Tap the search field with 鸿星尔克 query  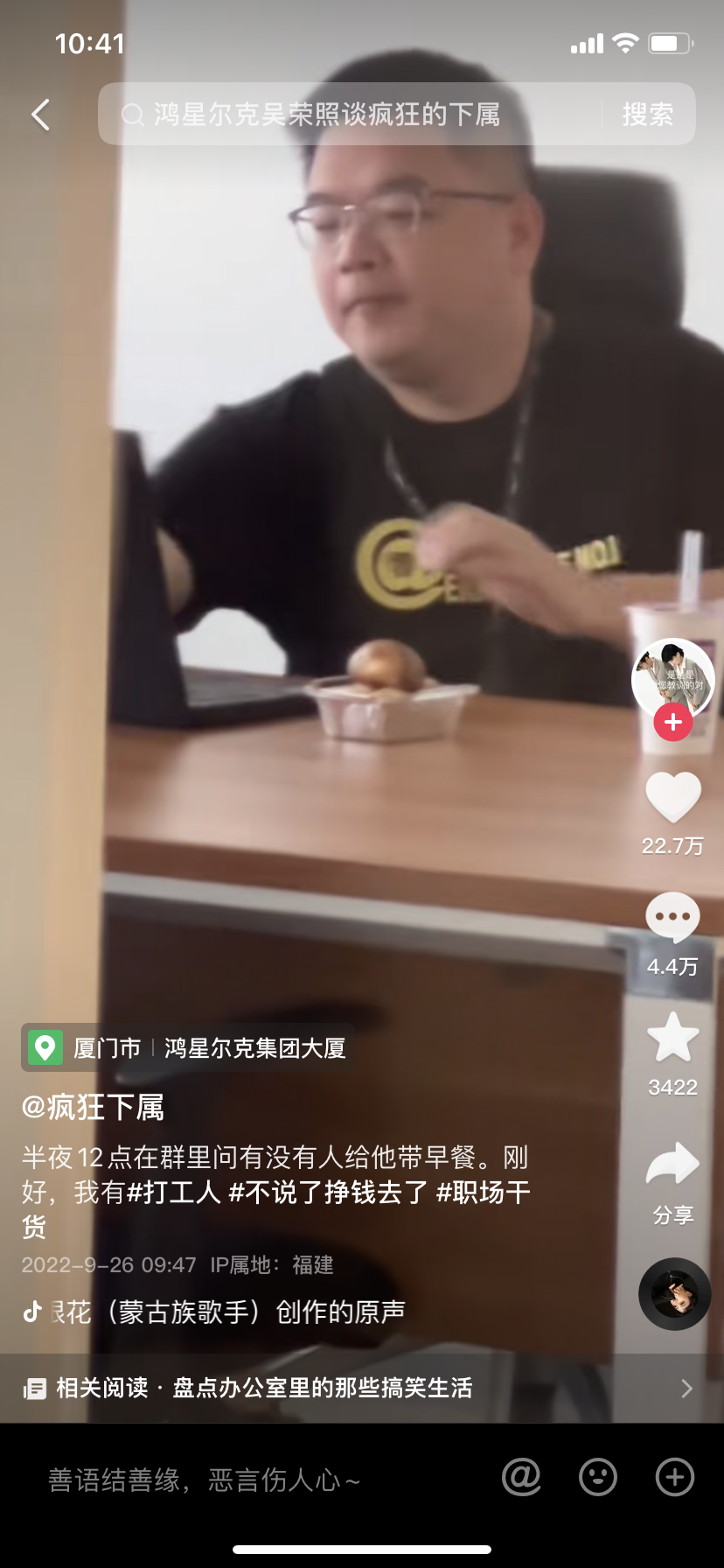pyautogui.click(x=350, y=115)
